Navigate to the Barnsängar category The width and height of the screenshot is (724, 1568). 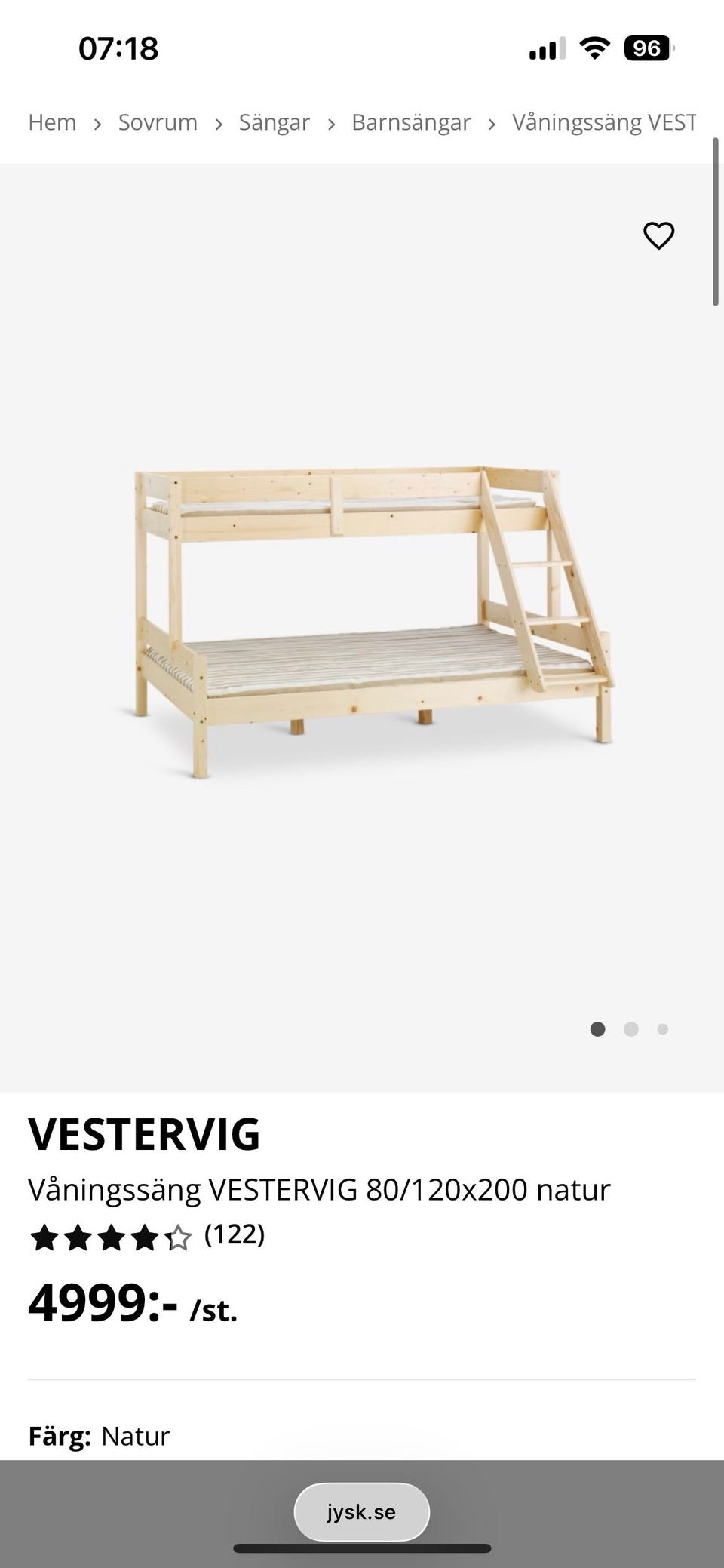tap(411, 121)
